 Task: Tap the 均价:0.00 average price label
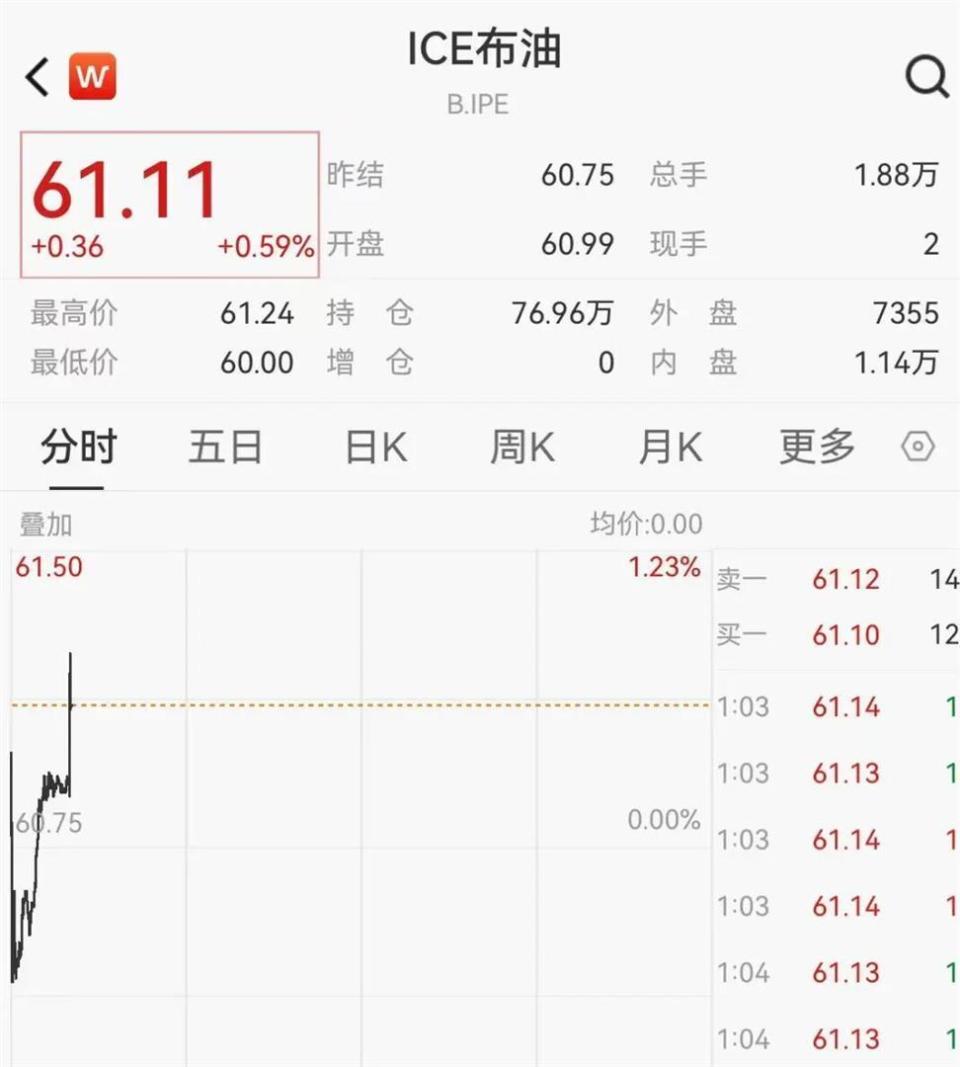click(647, 522)
